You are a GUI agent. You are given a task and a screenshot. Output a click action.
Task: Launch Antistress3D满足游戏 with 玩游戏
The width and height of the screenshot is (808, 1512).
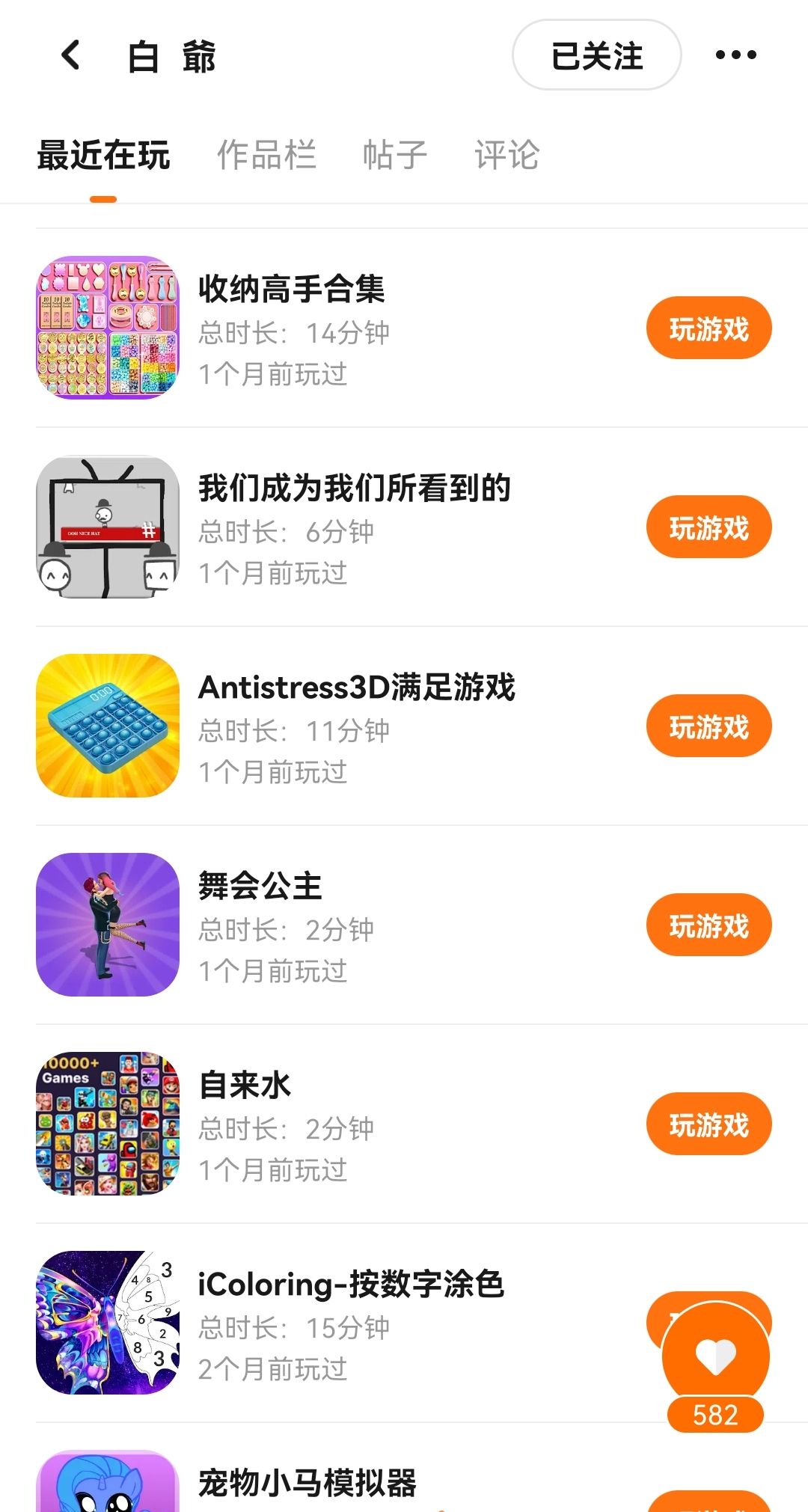tap(708, 726)
